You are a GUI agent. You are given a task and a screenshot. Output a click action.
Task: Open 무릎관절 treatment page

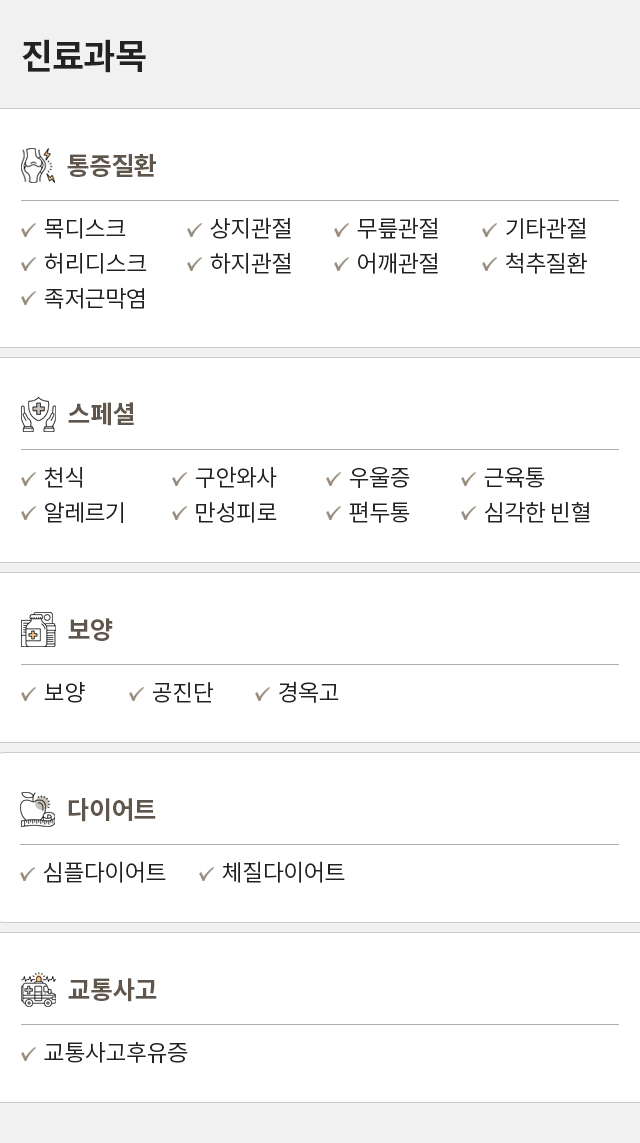[x=397, y=228]
